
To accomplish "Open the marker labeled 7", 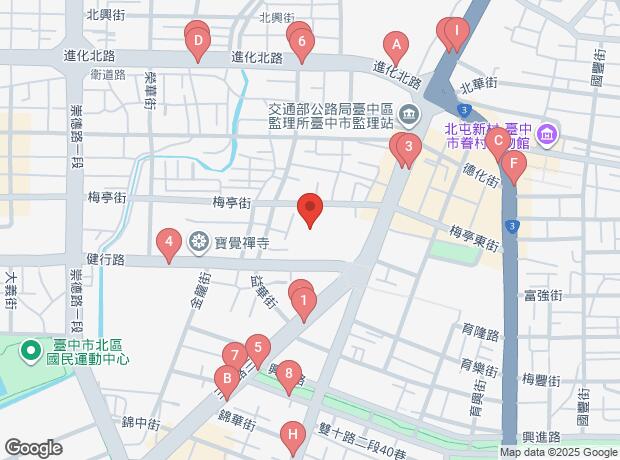I will pos(234,355).
